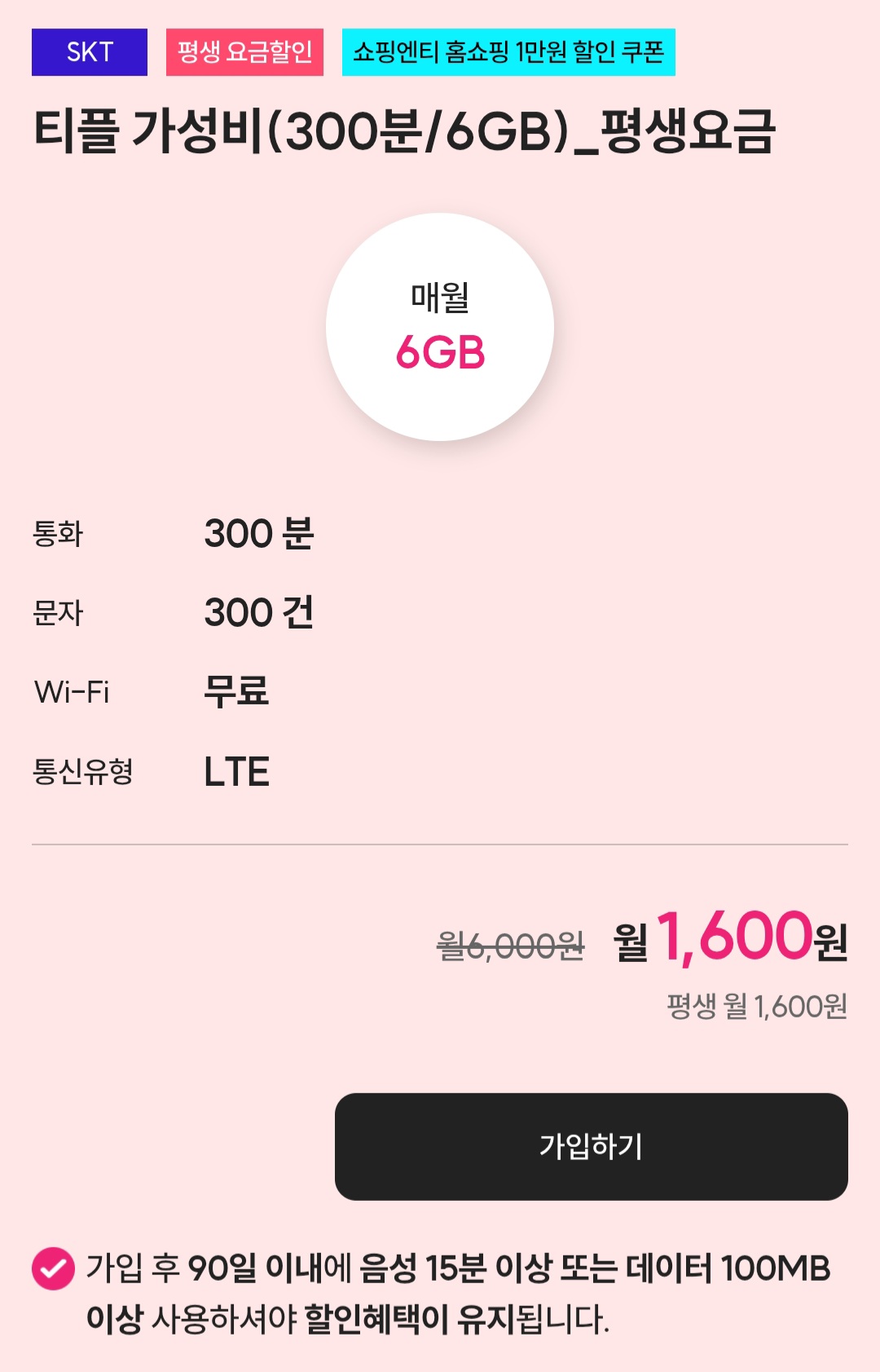
Task: Click the 매월 6GB data circle
Action: click(440, 326)
